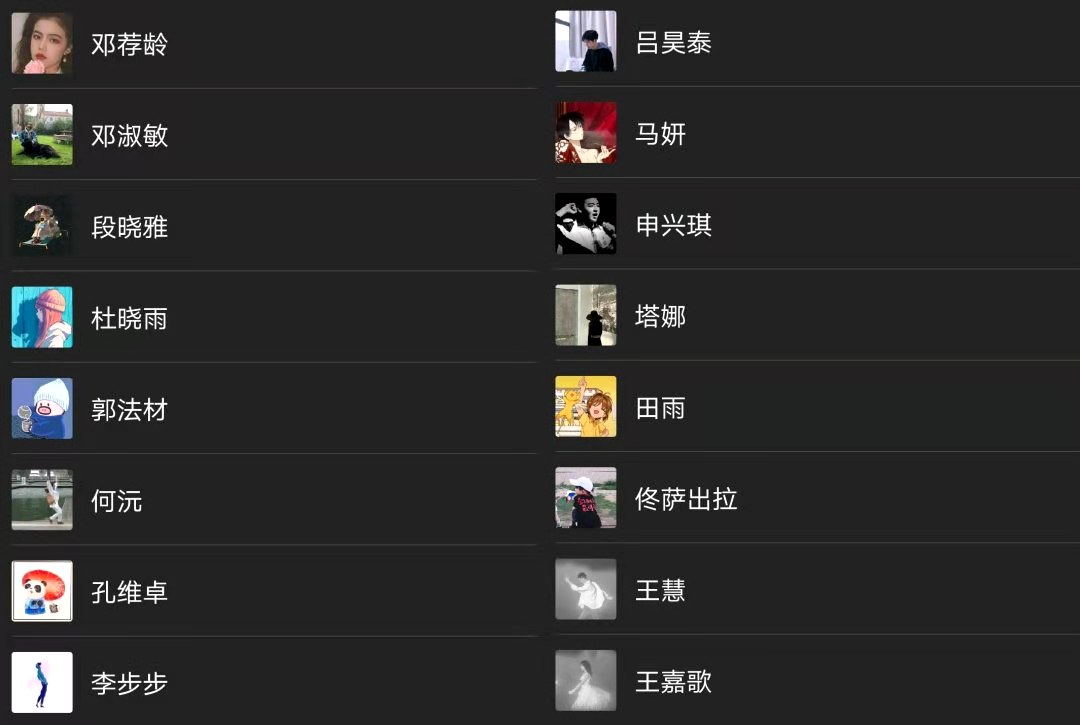This screenshot has width=1080, height=725.
Task: Open contact 申兴琪
Action: tap(674, 225)
